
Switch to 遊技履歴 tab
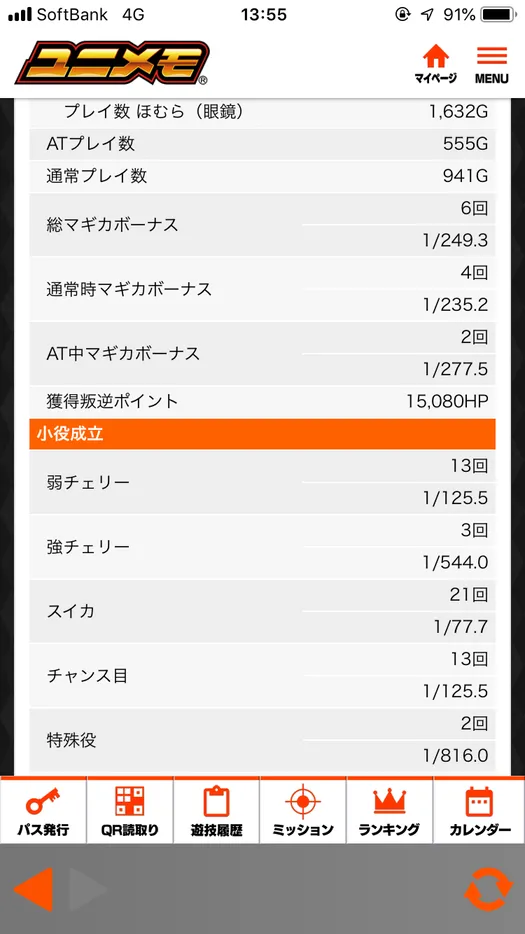[x=216, y=811]
